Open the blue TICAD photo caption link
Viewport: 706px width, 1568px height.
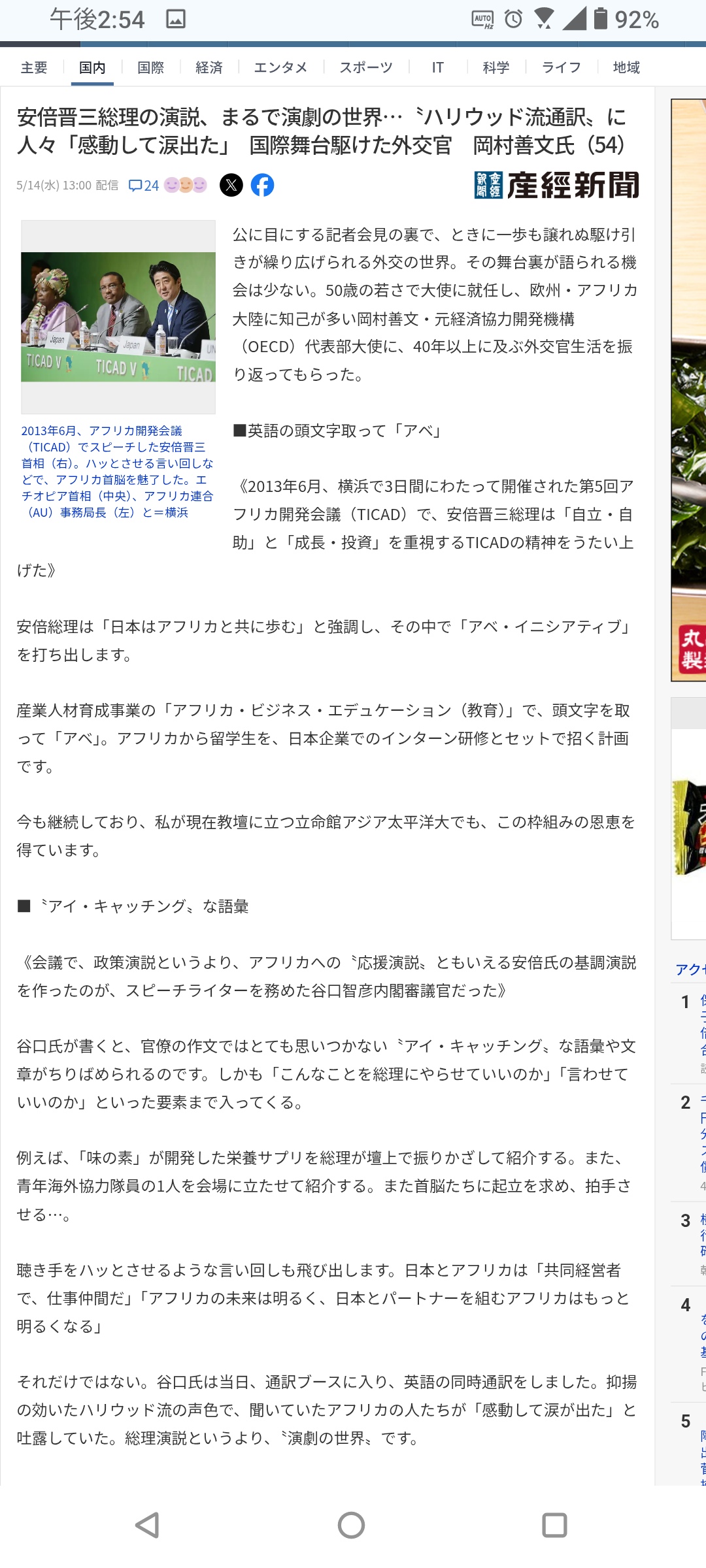[118, 472]
